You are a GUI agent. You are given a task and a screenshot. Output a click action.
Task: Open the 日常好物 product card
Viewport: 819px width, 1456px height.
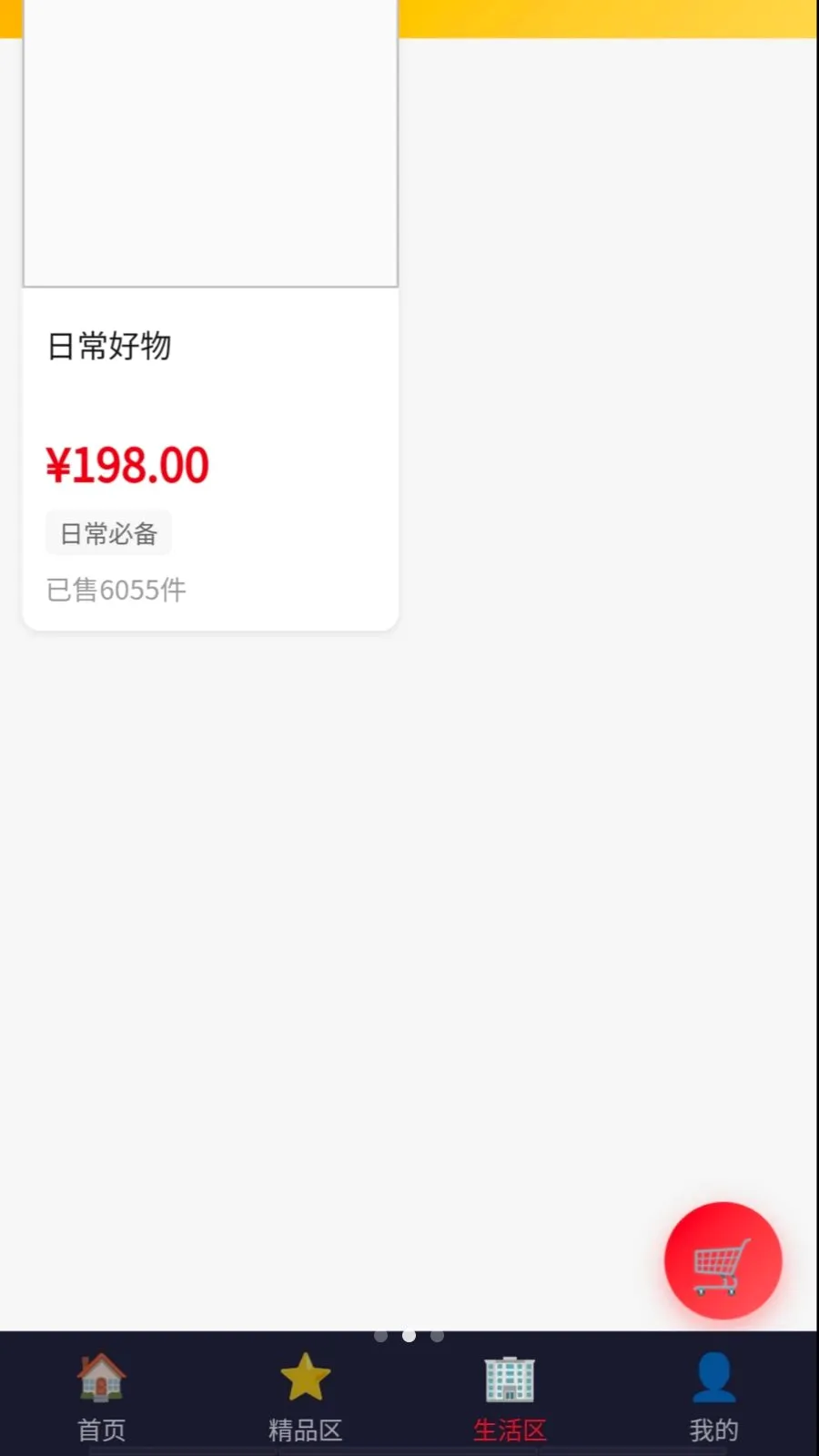[x=210, y=315]
